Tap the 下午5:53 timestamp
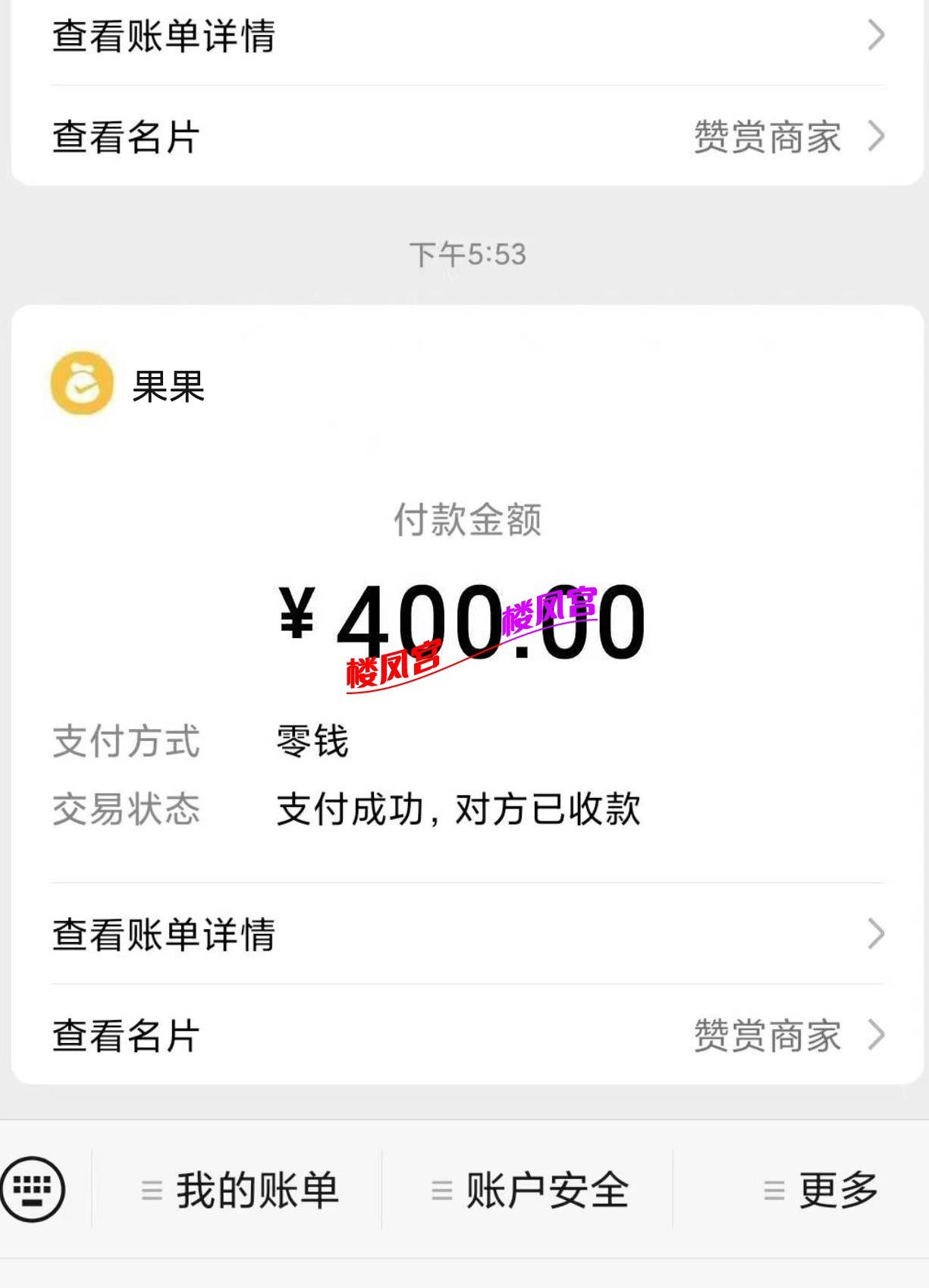 tap(465, 256)
